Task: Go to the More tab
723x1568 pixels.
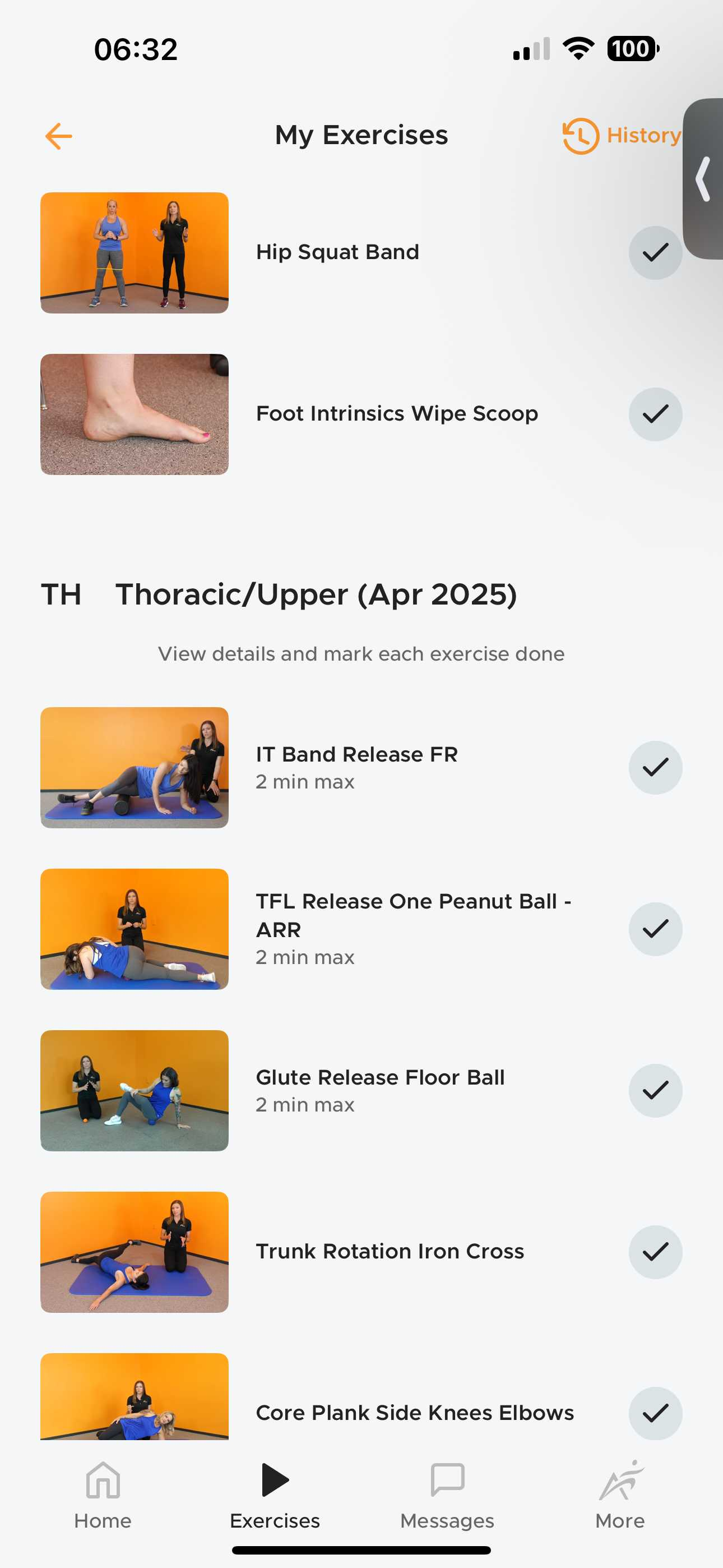Action: point(619,1495)
